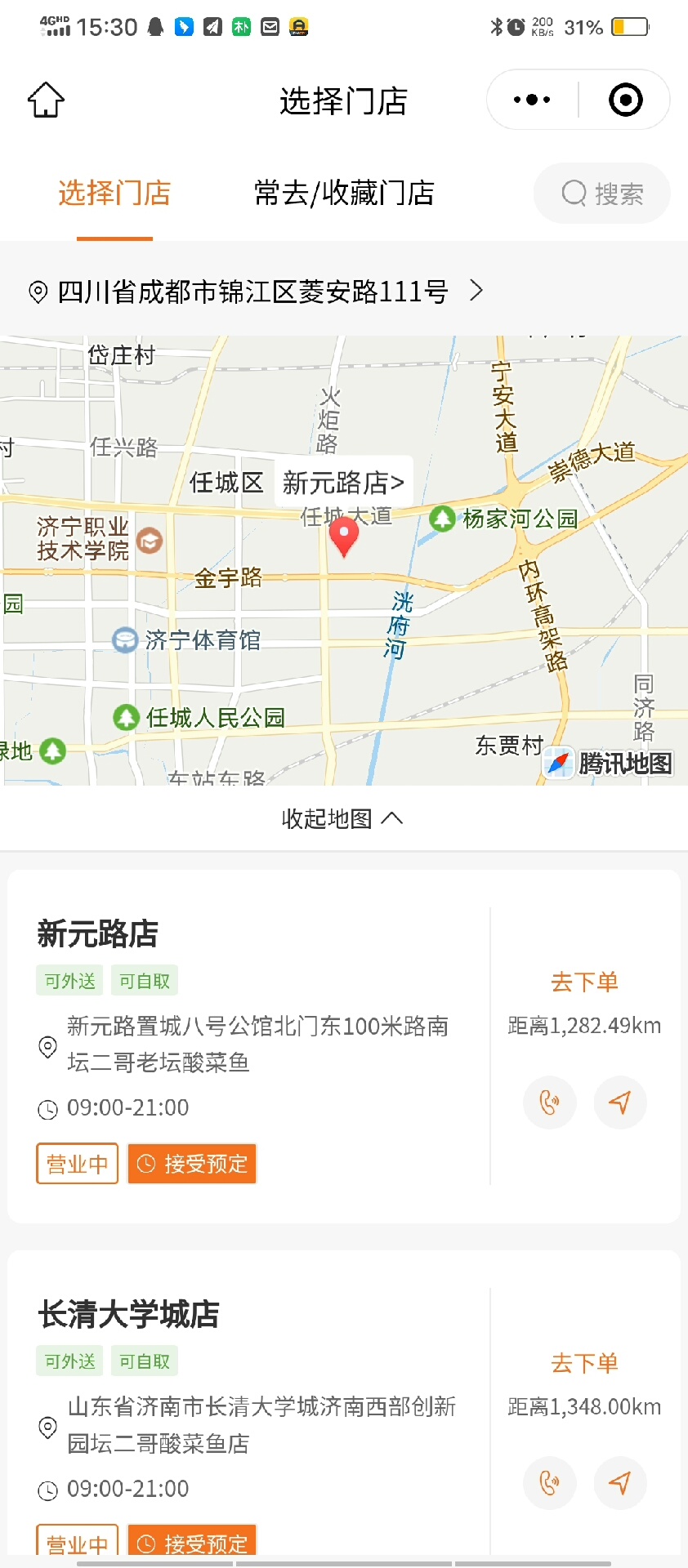Change address 四川省成都市锦江区菱安路111号

point(253,291)
